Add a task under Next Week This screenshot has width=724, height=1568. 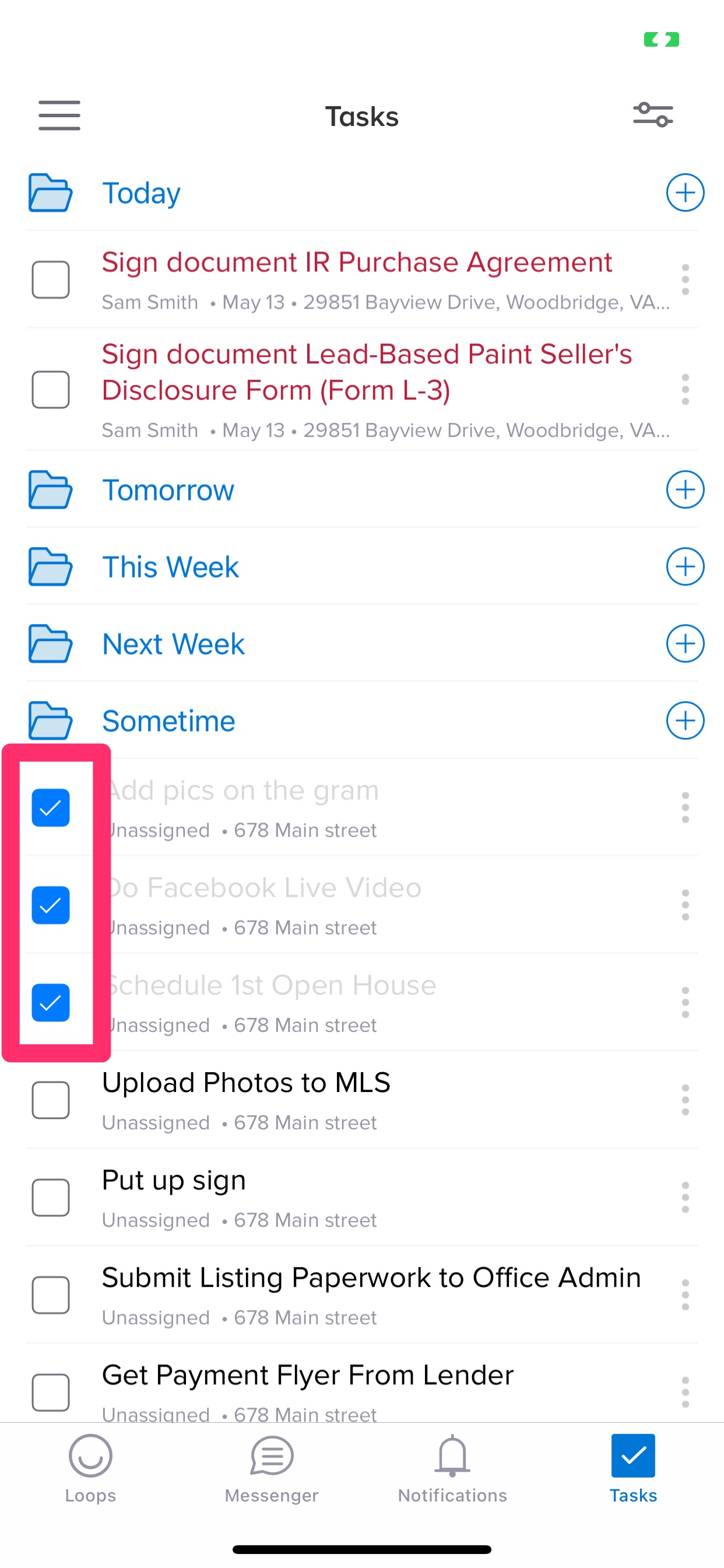(x=685, y=643)
